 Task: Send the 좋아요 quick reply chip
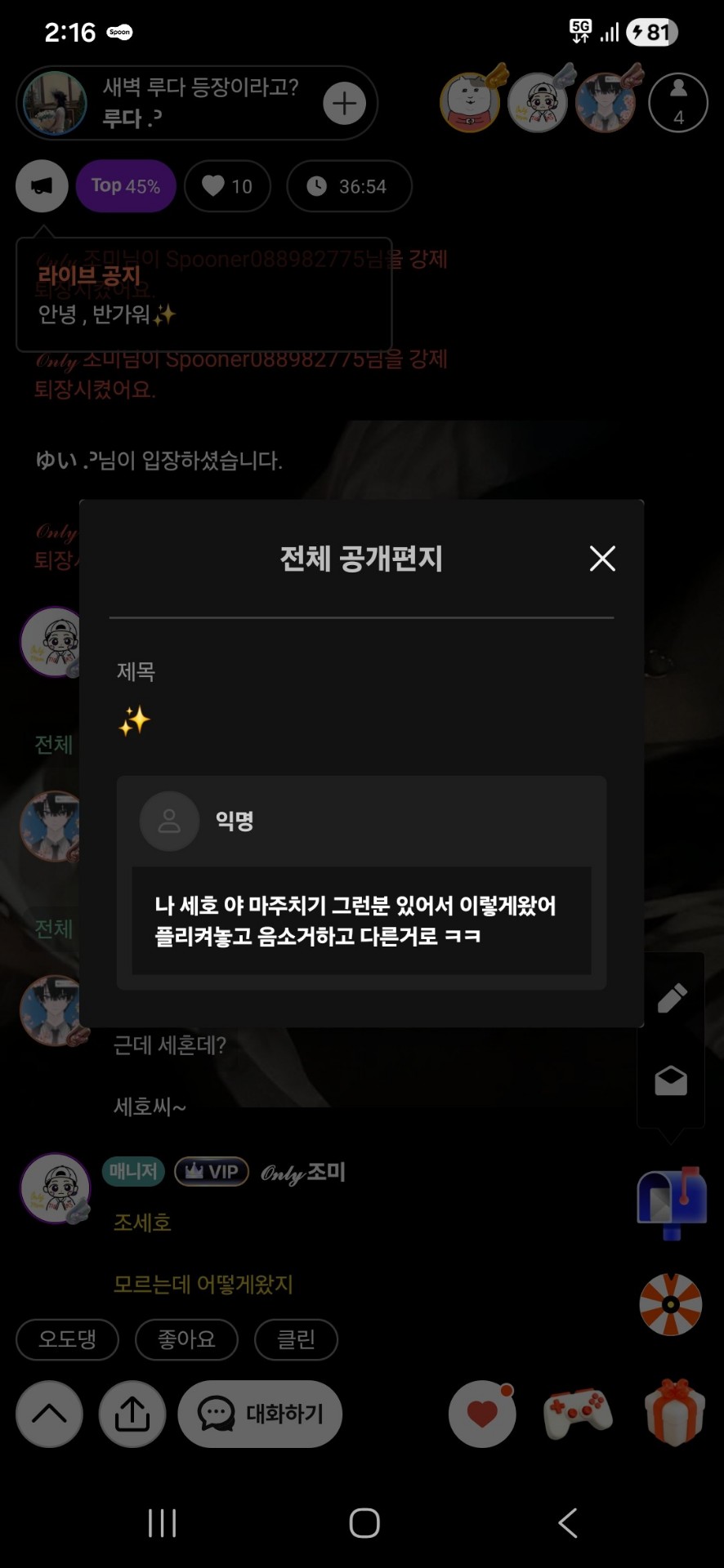[x=186, y=1339]
